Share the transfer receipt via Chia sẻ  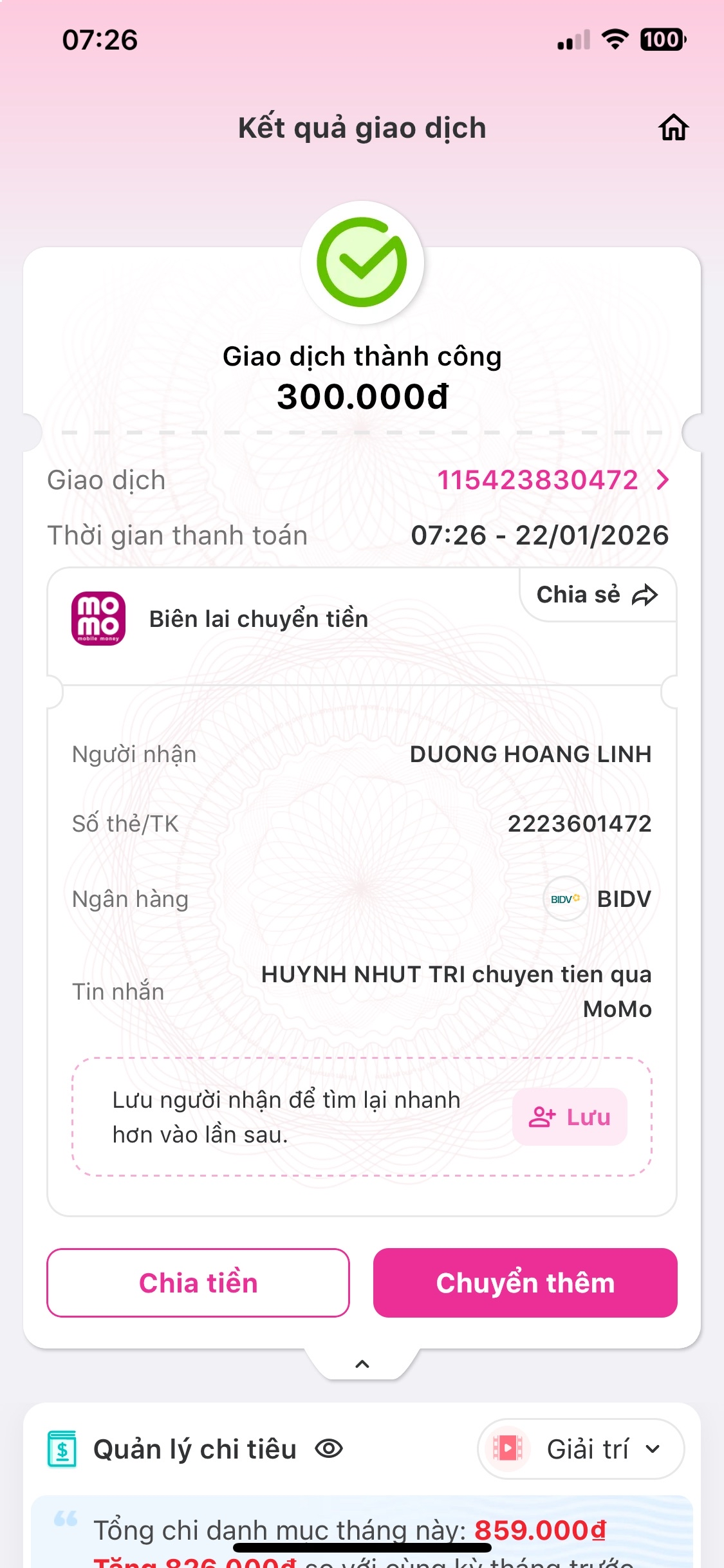click(x=597, y=595)
